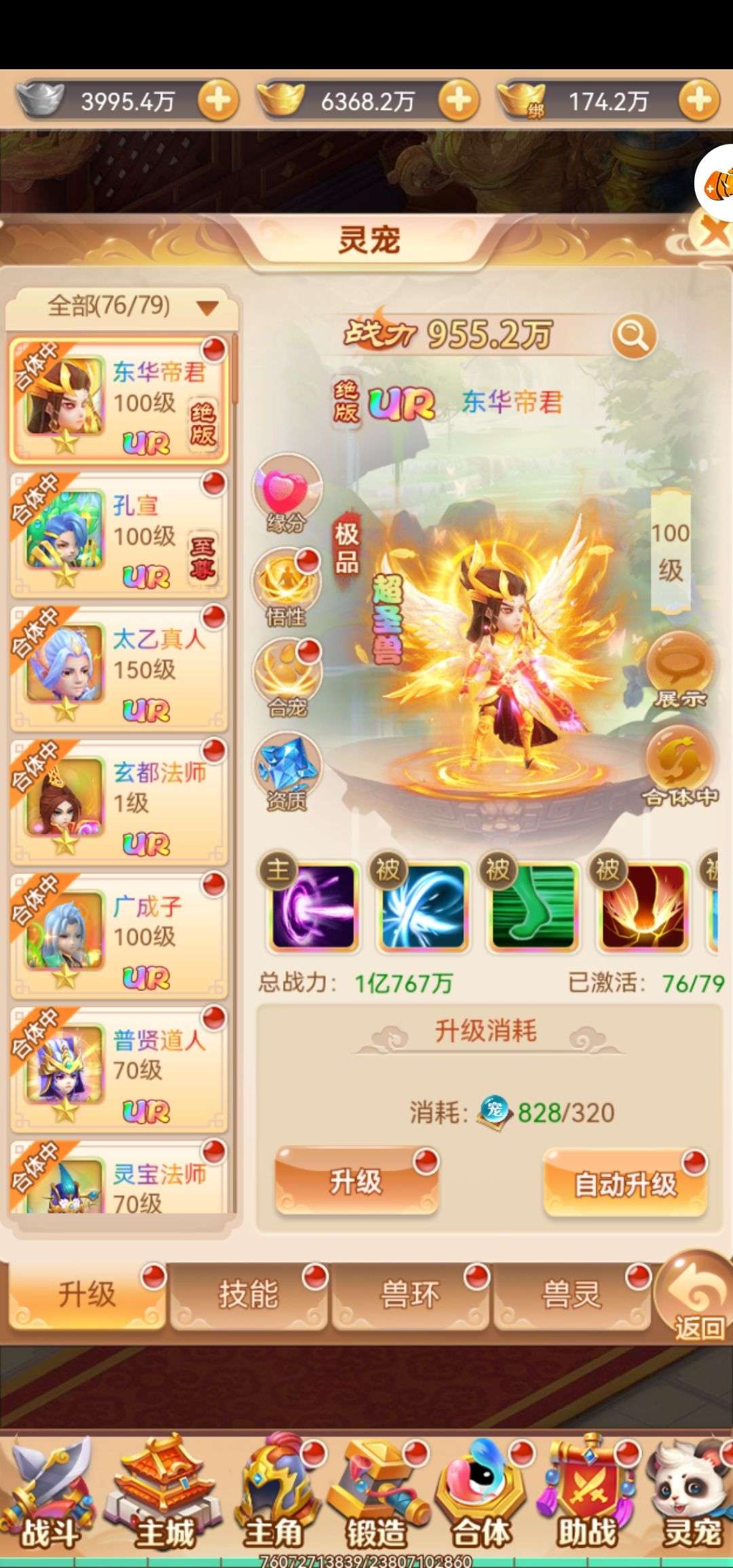Select pet 太乙真人 in the list
This screenshot has height=1568, width=733.
click(x=119, y=671)
